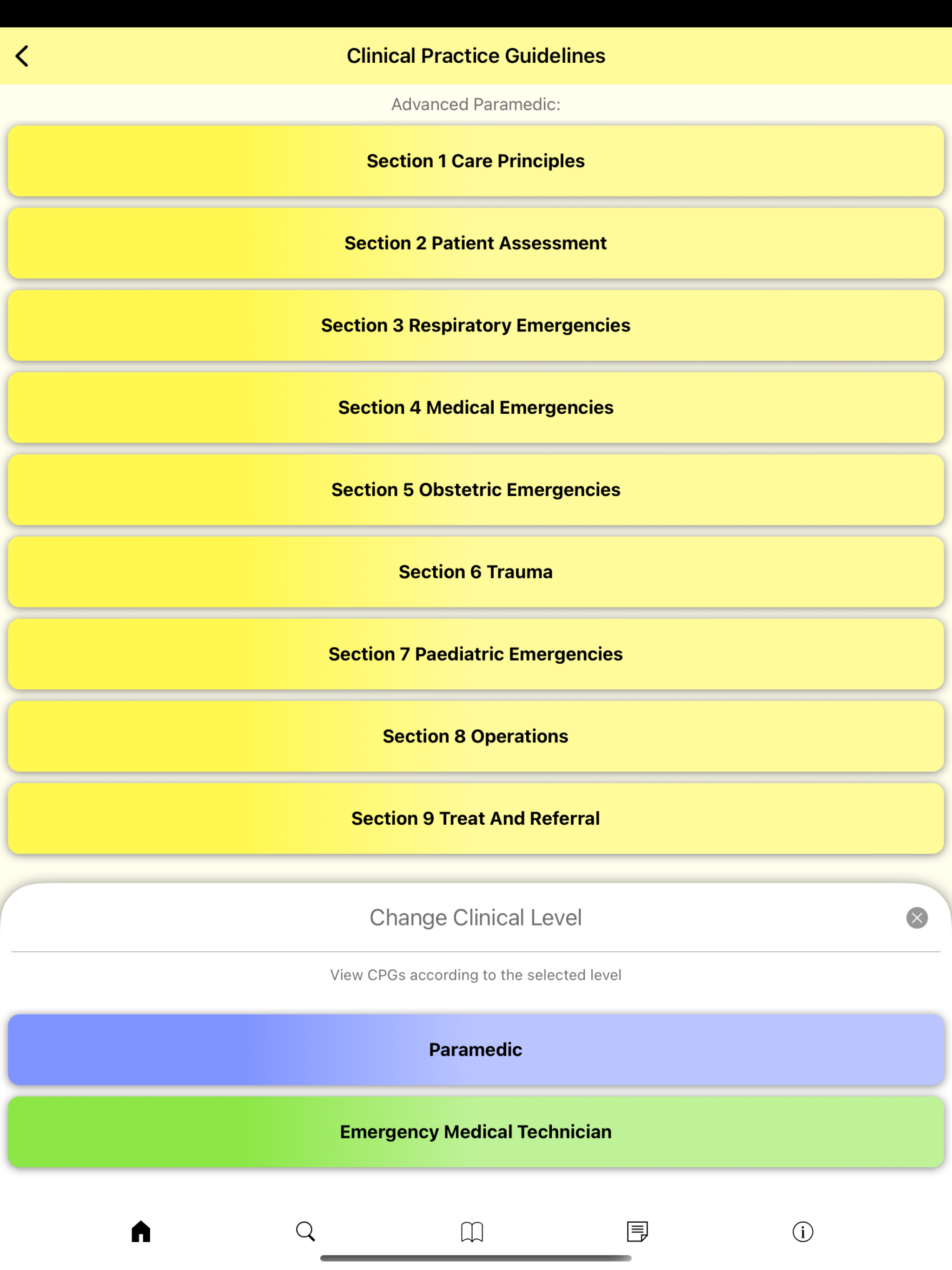Open Section 5 Obstetric Emergencies
Screen dimensions: 952x1270
coord(476,490)
